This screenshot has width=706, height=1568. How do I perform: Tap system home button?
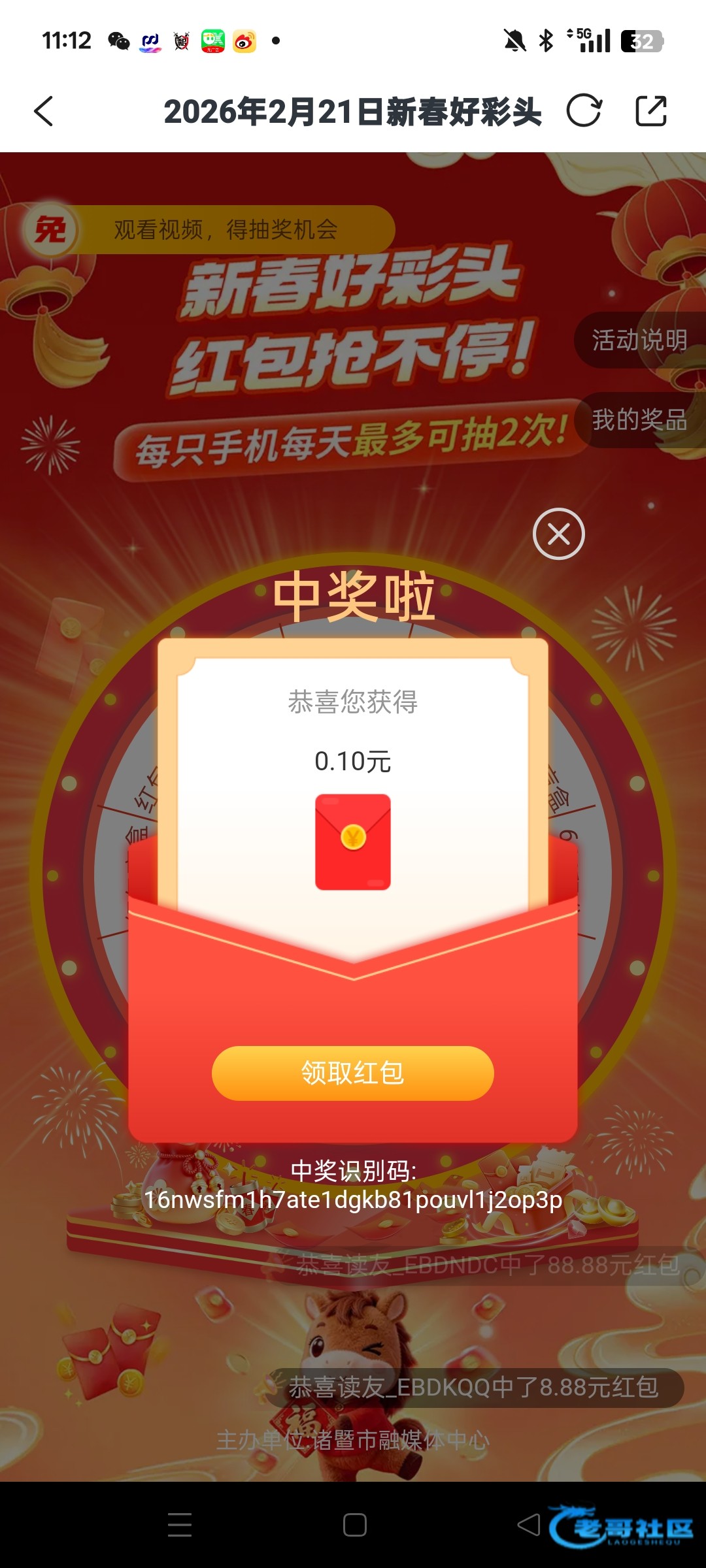click(x=354, y=1525)
